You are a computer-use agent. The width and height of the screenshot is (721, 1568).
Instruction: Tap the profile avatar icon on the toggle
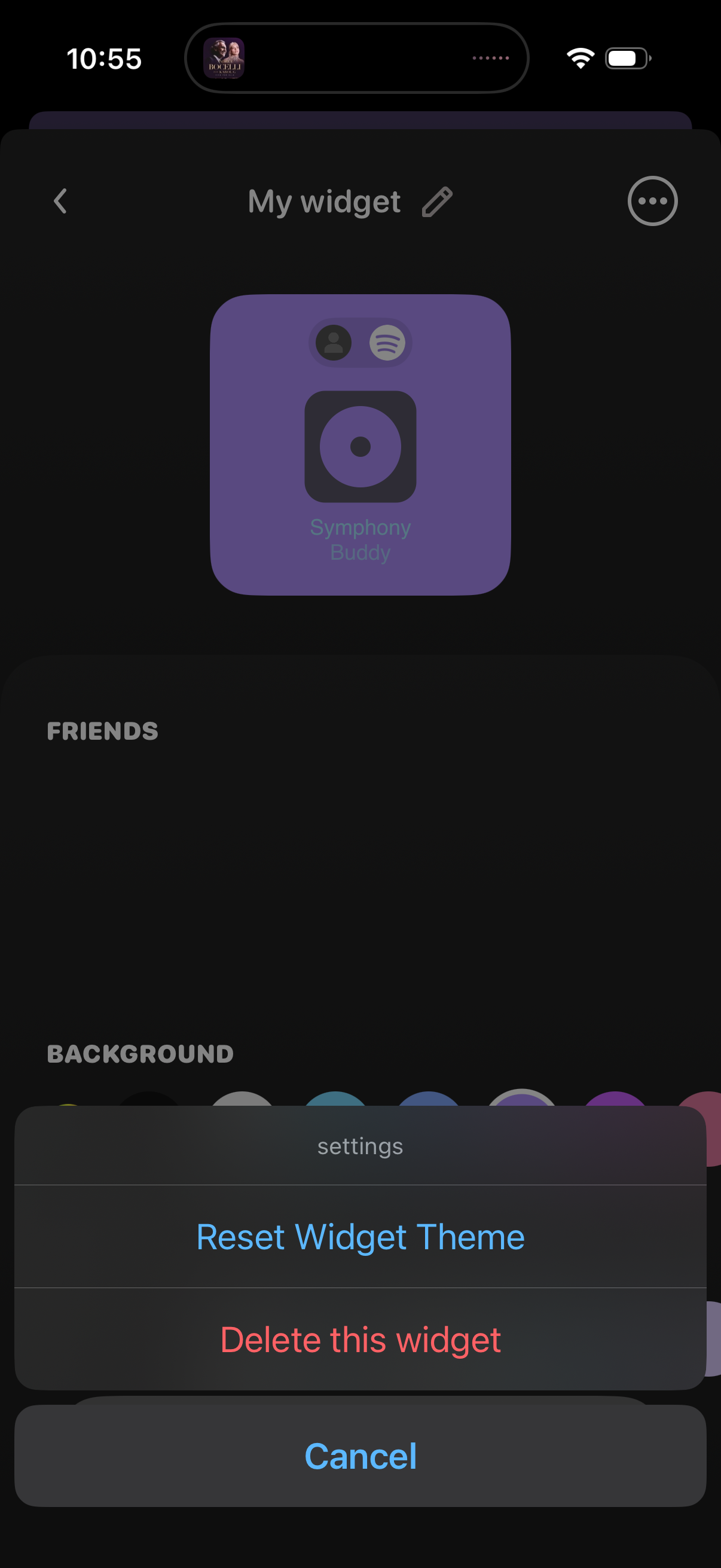click(x=334, y=343)
